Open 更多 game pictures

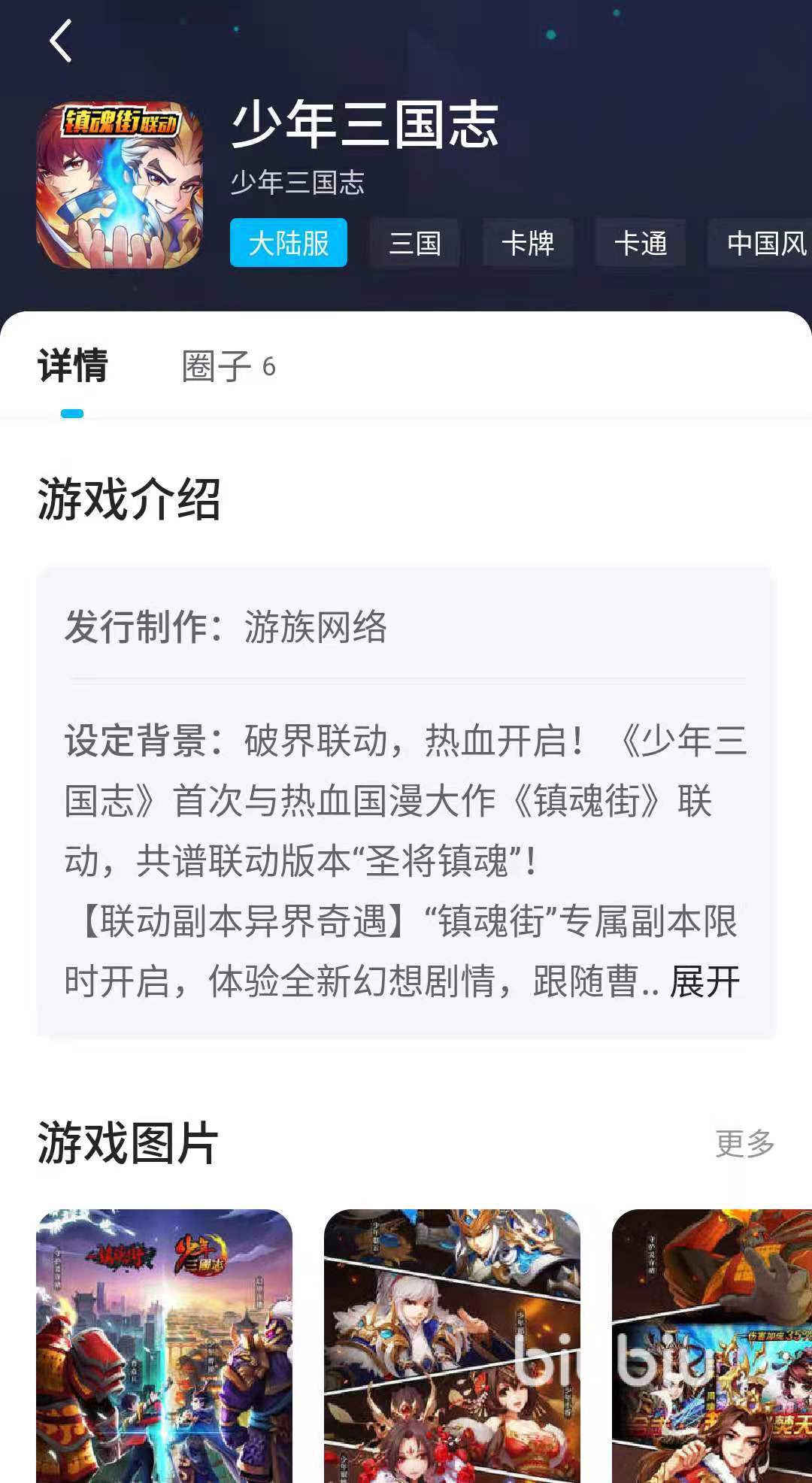tap(744, 1144)
